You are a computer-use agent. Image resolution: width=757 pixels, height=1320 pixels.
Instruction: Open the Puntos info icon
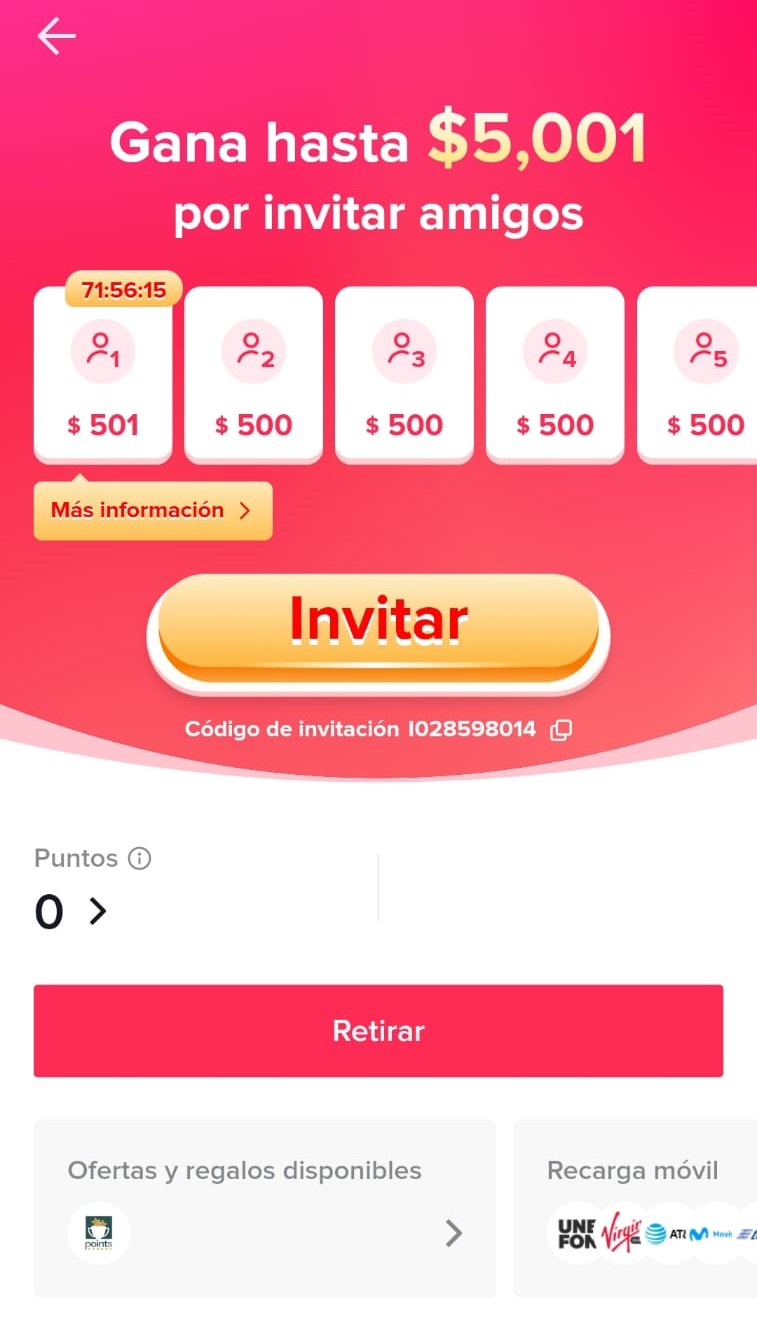[140, 858]
